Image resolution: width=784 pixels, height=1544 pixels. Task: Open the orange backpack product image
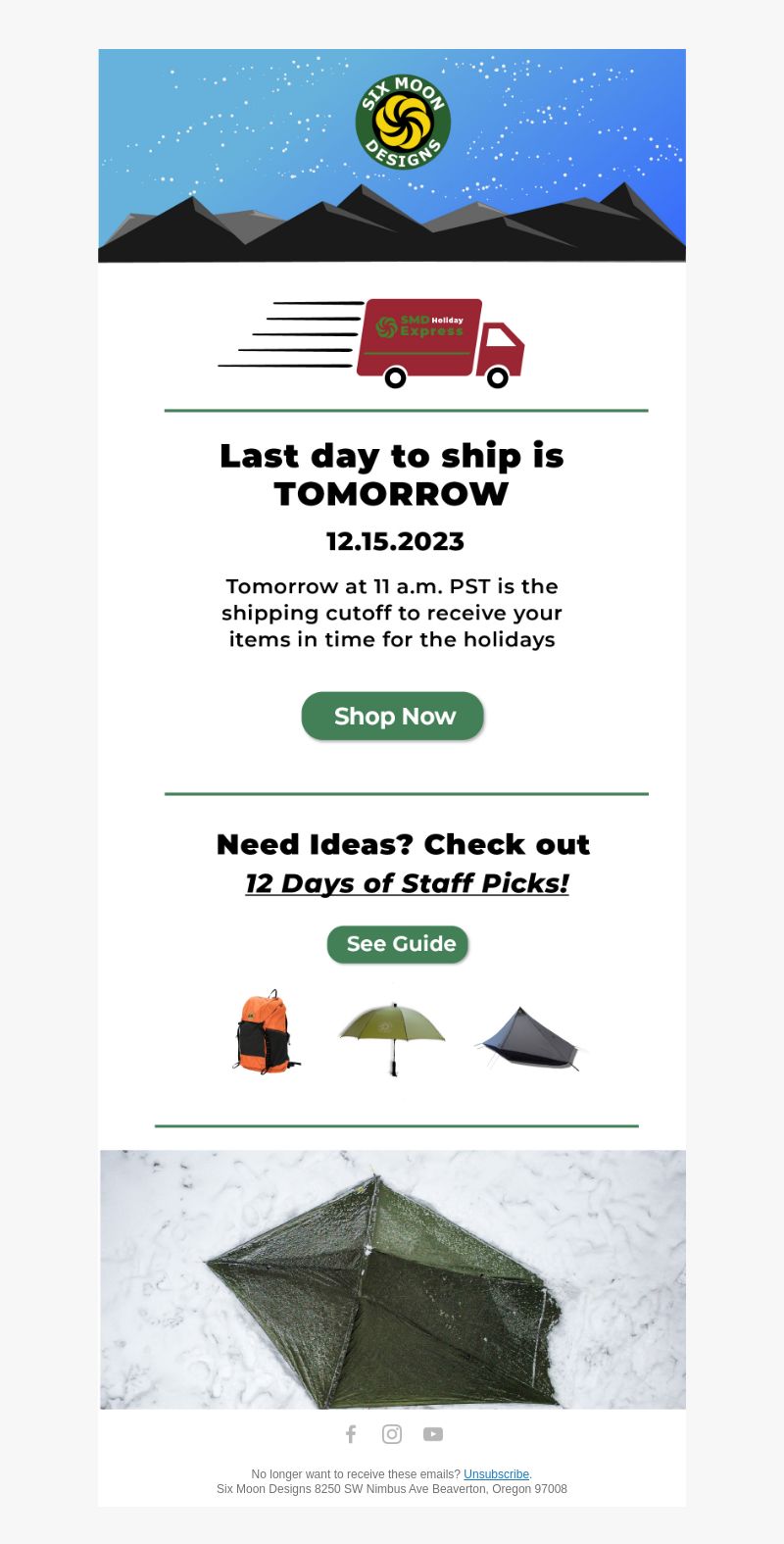point(266,1031)
